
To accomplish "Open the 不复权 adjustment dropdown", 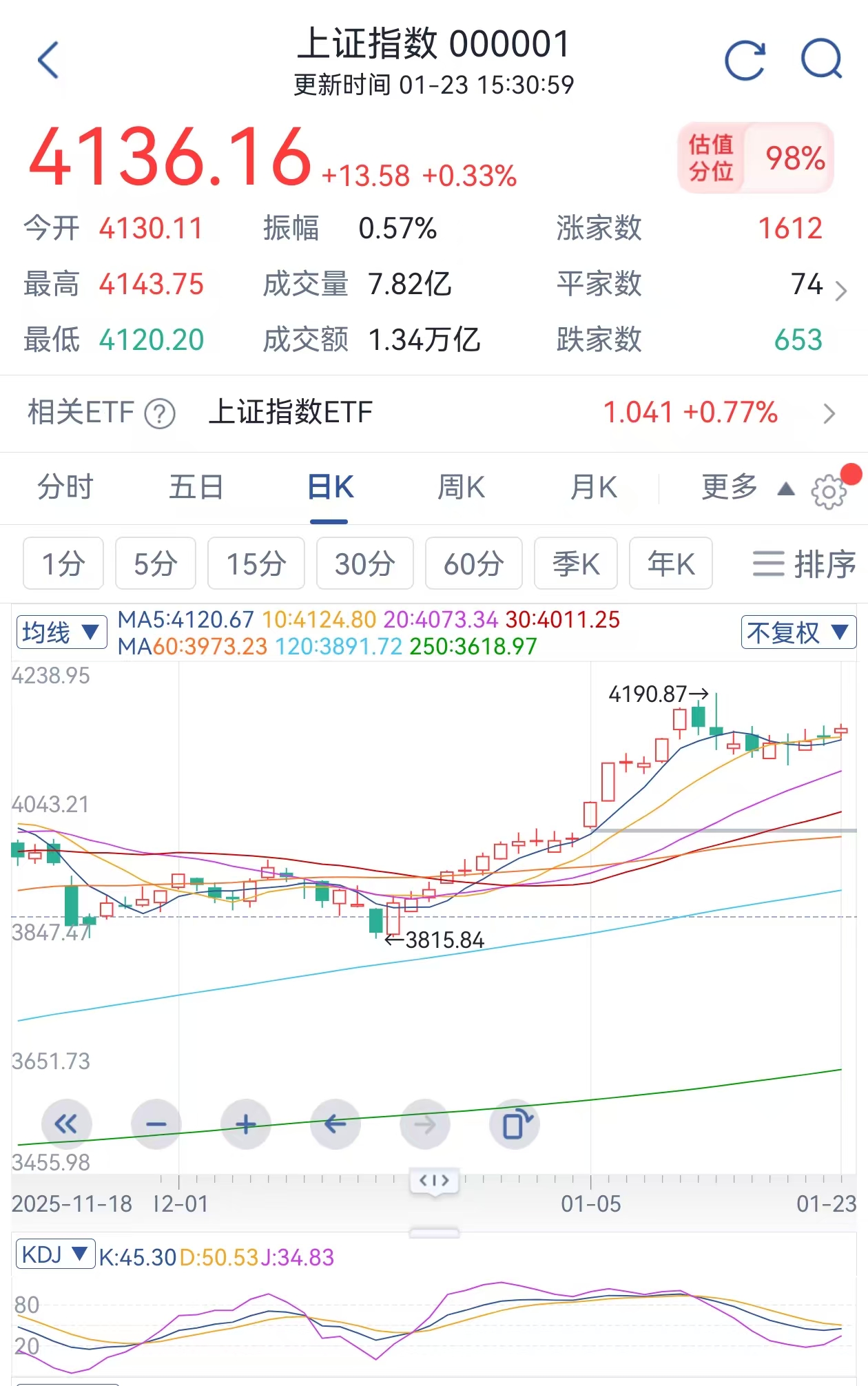I will click(797, 631).
